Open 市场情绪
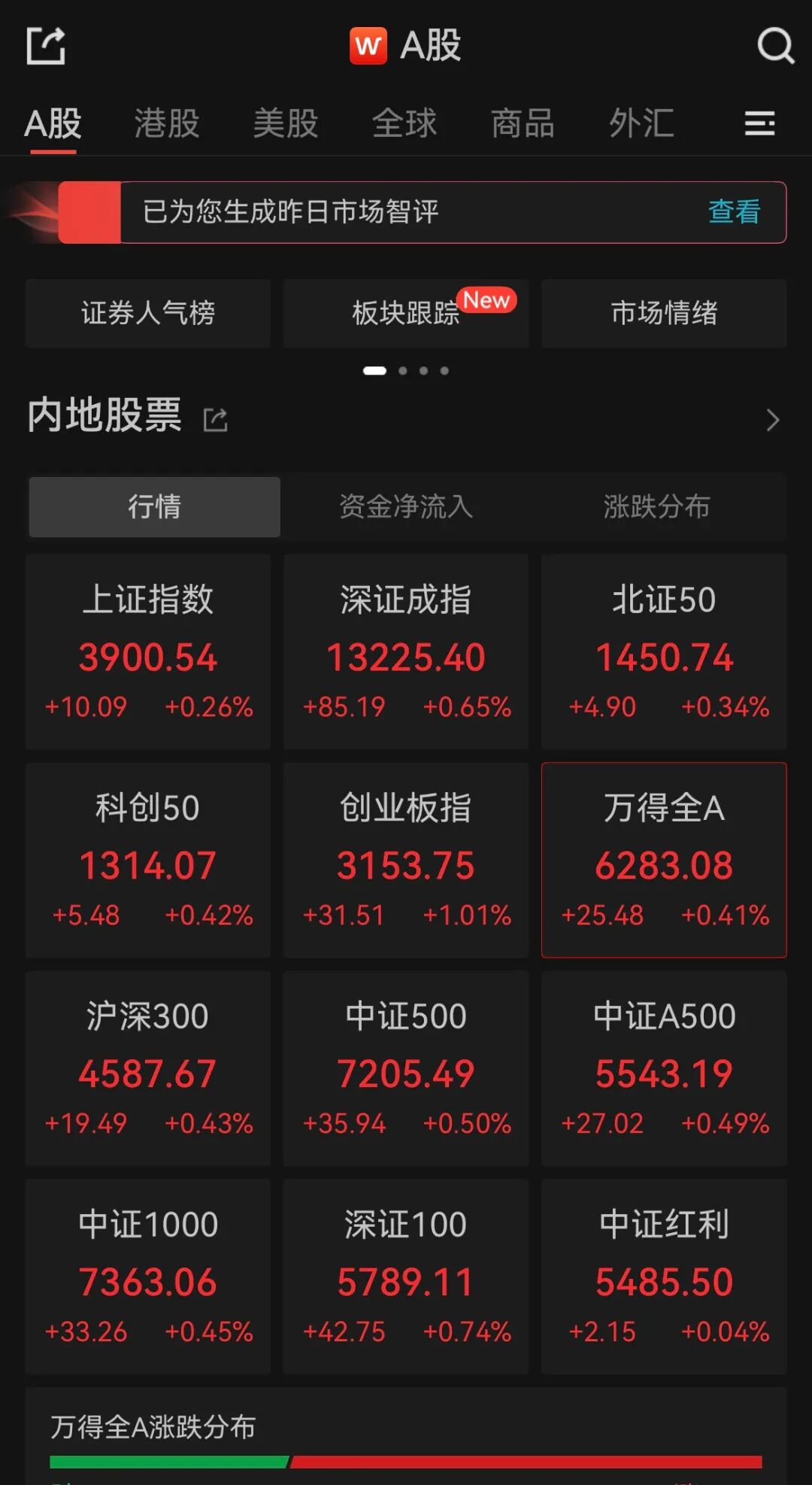The height and width of the screenshot is (1485, 812). pos(664,313)
